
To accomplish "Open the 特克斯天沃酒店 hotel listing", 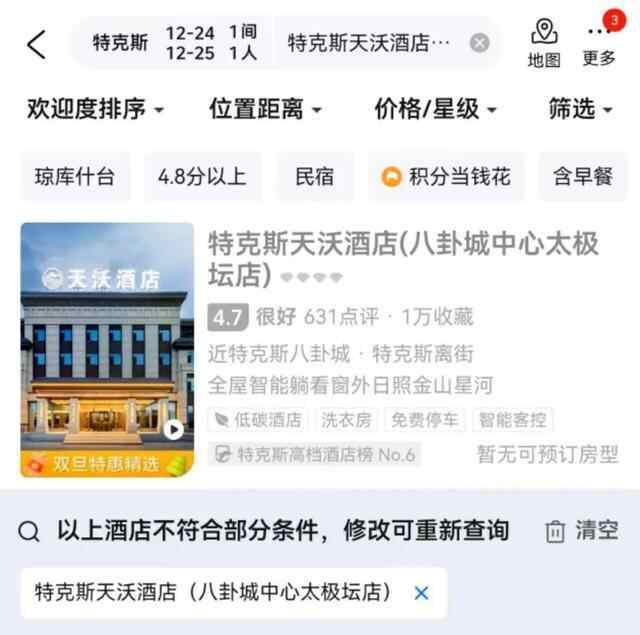I will [403, 258].
